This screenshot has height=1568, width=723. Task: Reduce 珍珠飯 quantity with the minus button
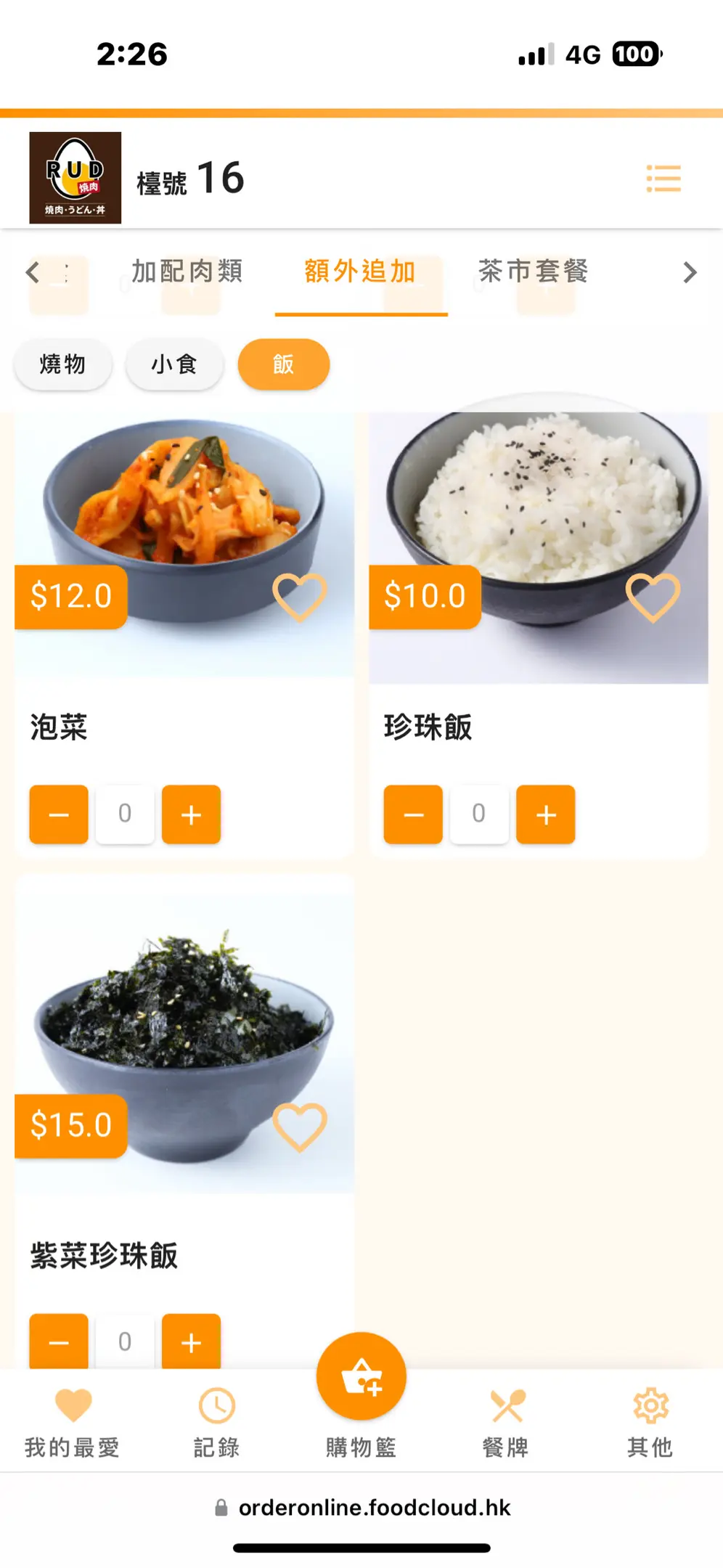[413, 814]
